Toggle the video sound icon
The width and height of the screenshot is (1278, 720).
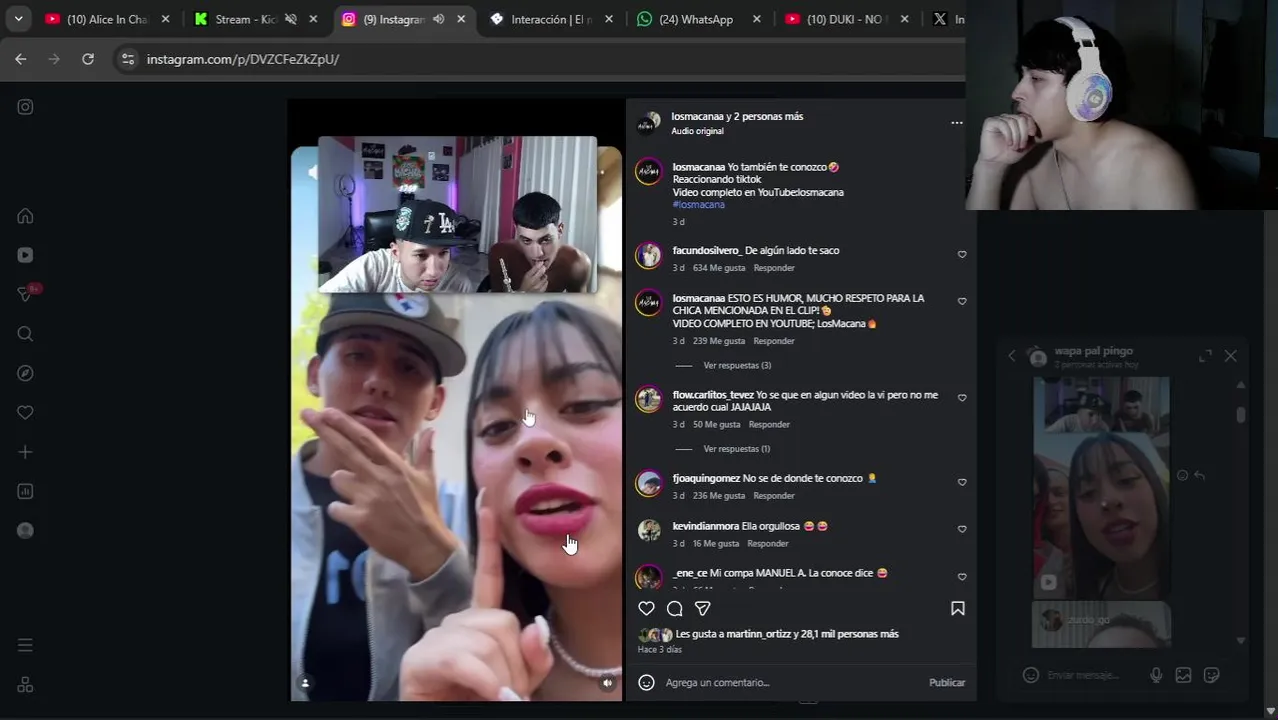(x=607, y=683)
